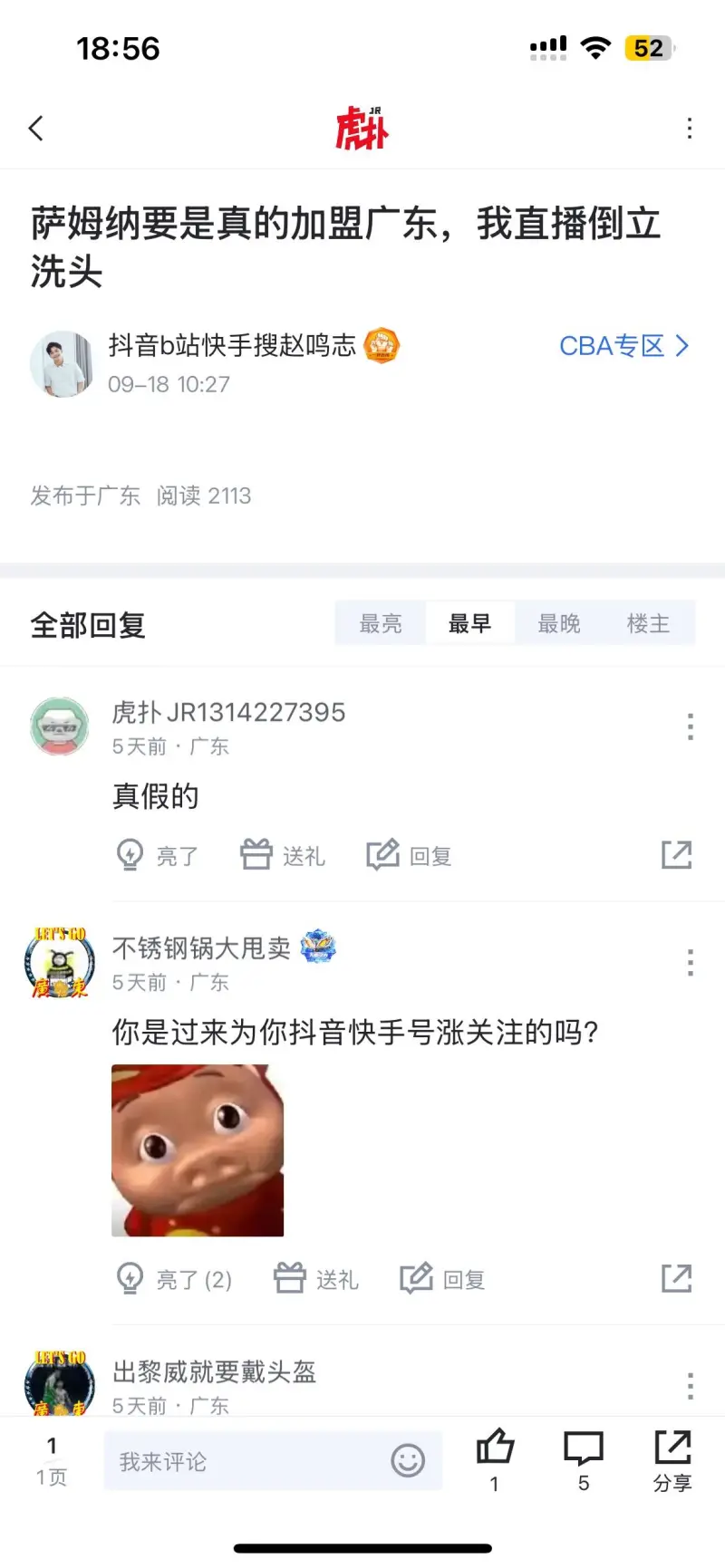Reply to the 真假的 comment
This screenshot has height=1568, width=725.
coord(410,855)
